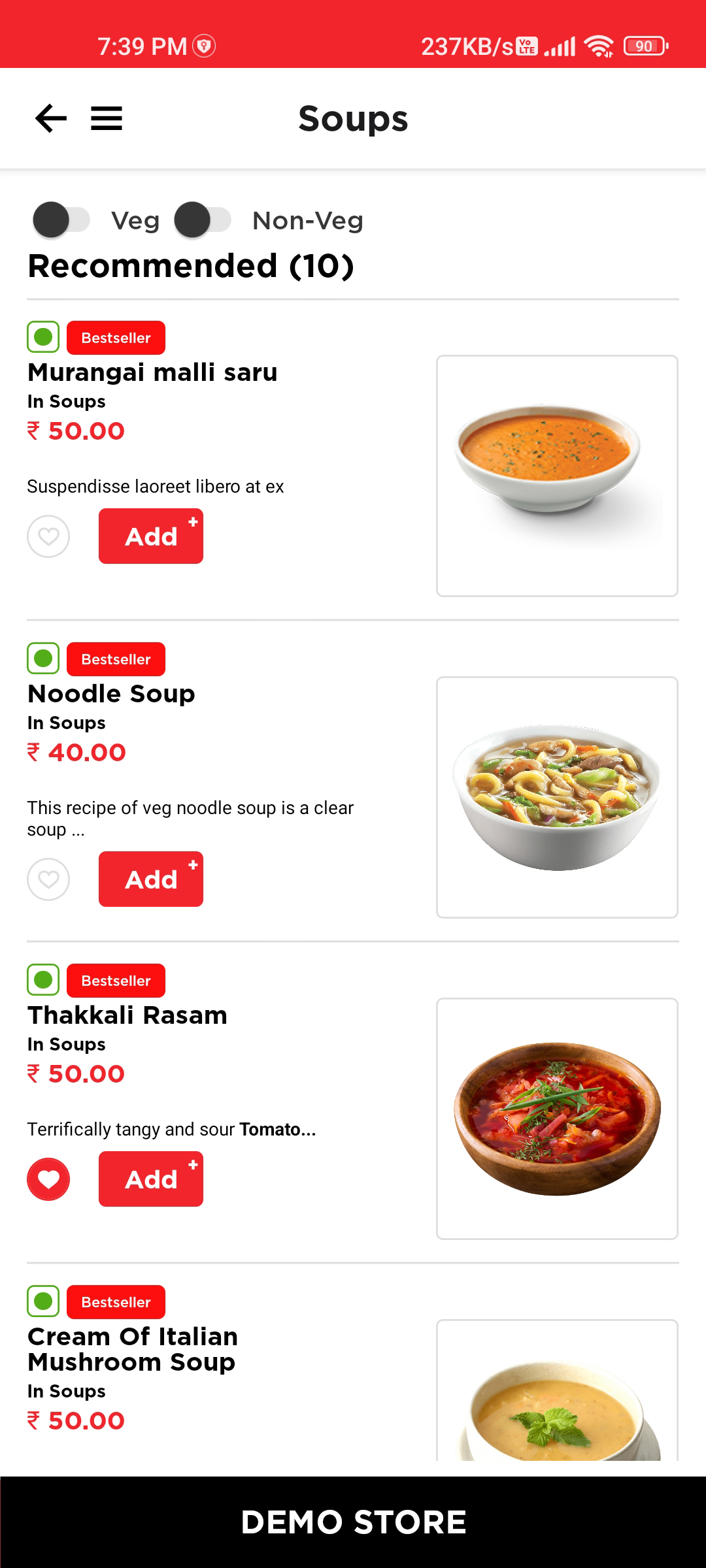Screen dimensions: 706x1568
Task: Open the Murangai malli saru picture
Action: coord(557,476)
